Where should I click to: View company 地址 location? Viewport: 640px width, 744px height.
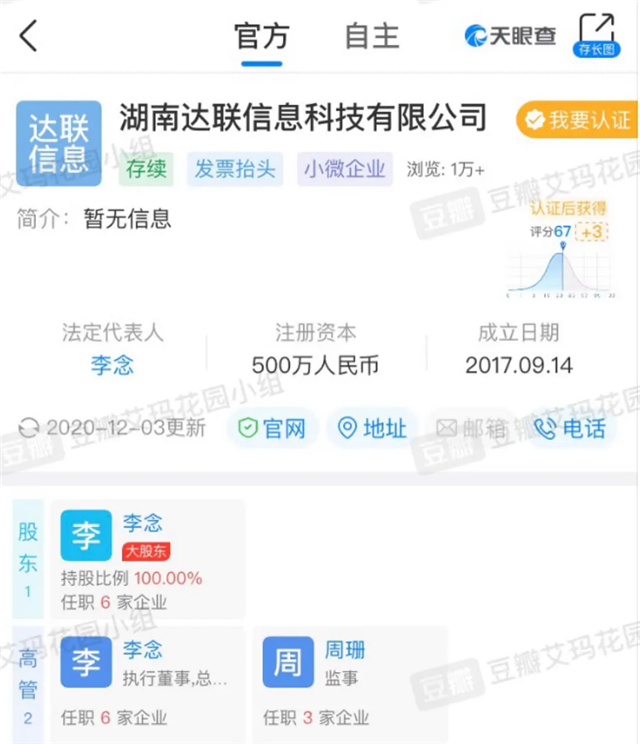coord(373,429)
